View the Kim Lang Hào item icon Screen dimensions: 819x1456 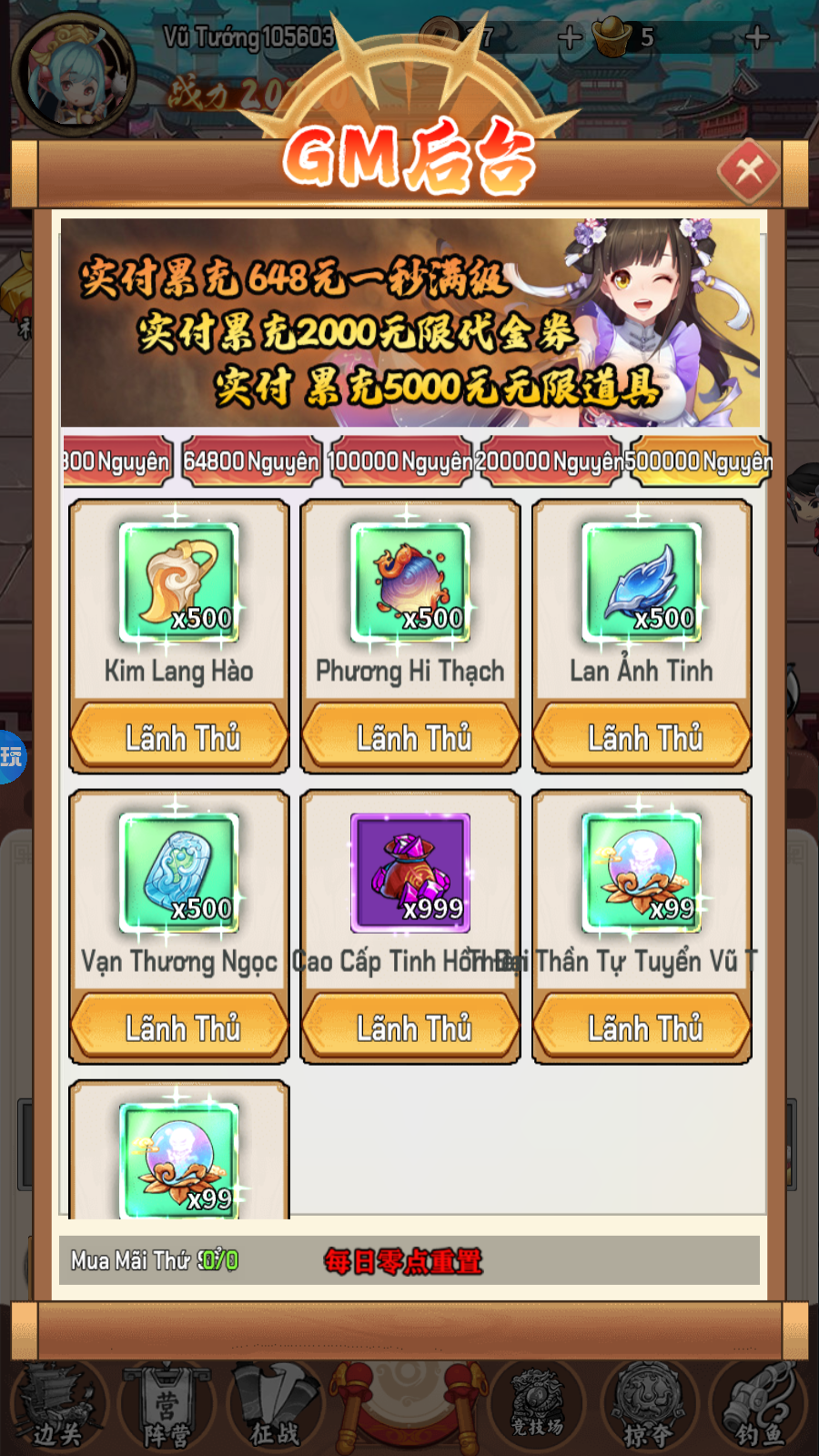click(x=180, y=582)
